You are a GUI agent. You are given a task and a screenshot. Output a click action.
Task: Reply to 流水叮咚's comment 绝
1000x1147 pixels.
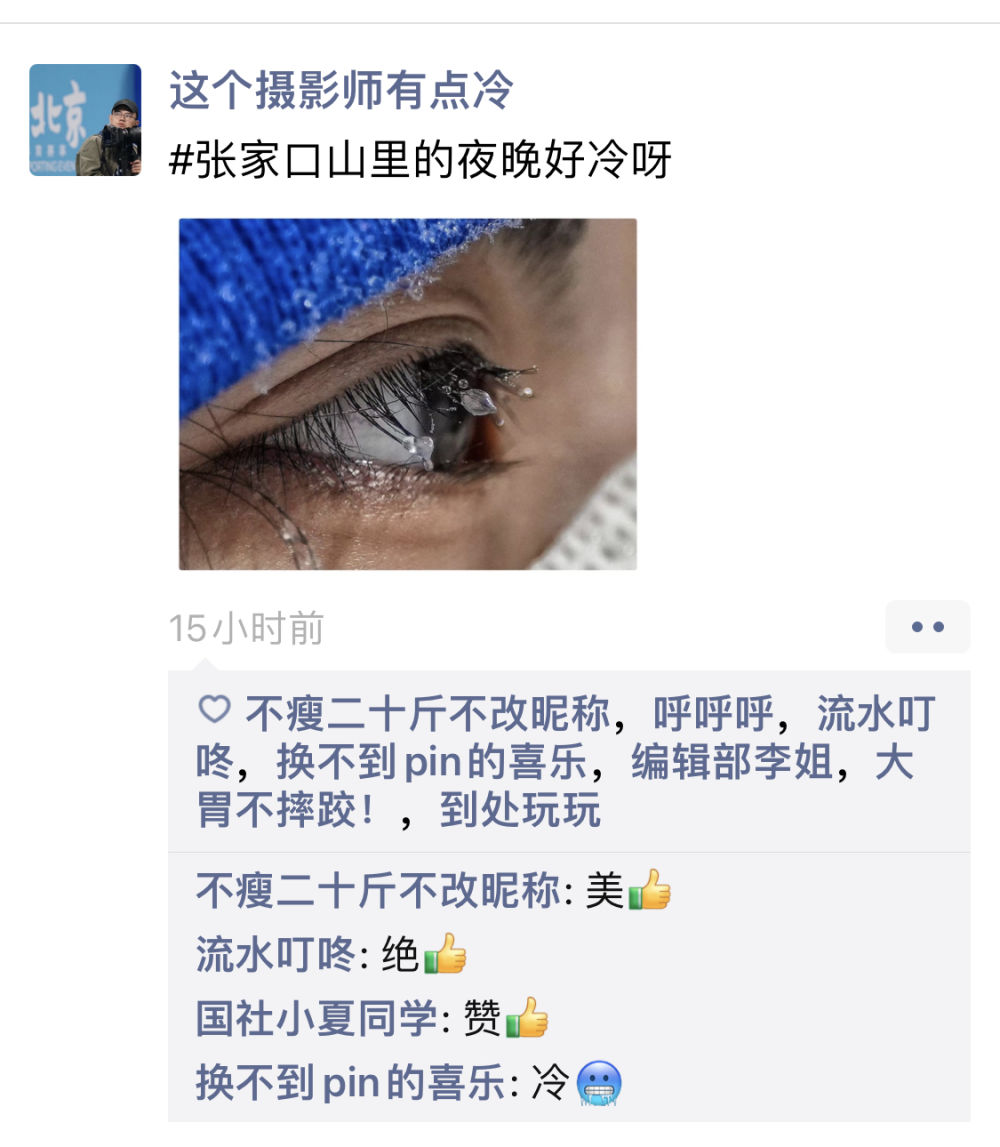[400, 956]
